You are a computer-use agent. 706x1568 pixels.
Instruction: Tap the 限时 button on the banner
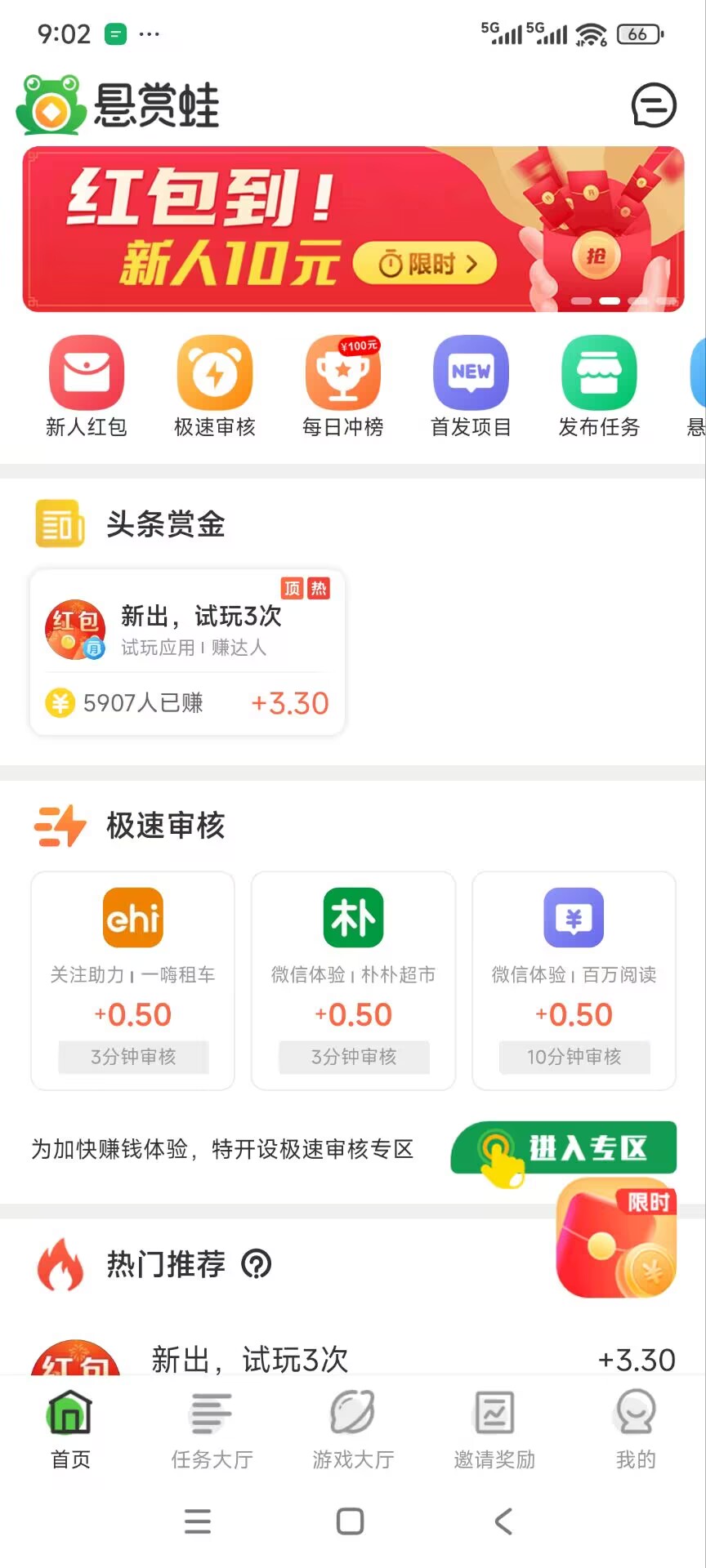pos(425,262)
